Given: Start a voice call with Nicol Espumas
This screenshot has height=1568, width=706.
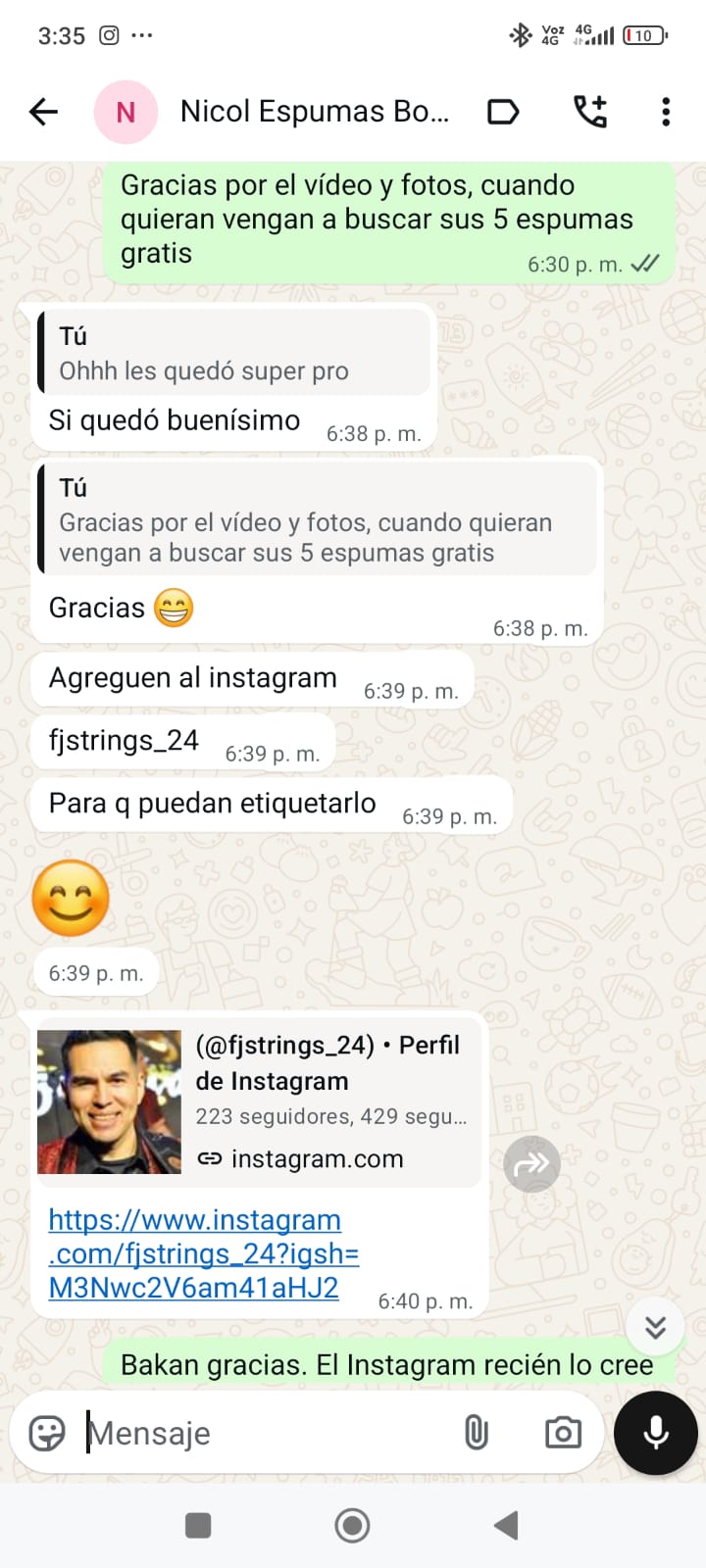Looking at the screenshot, I should [x=589, y=112].
